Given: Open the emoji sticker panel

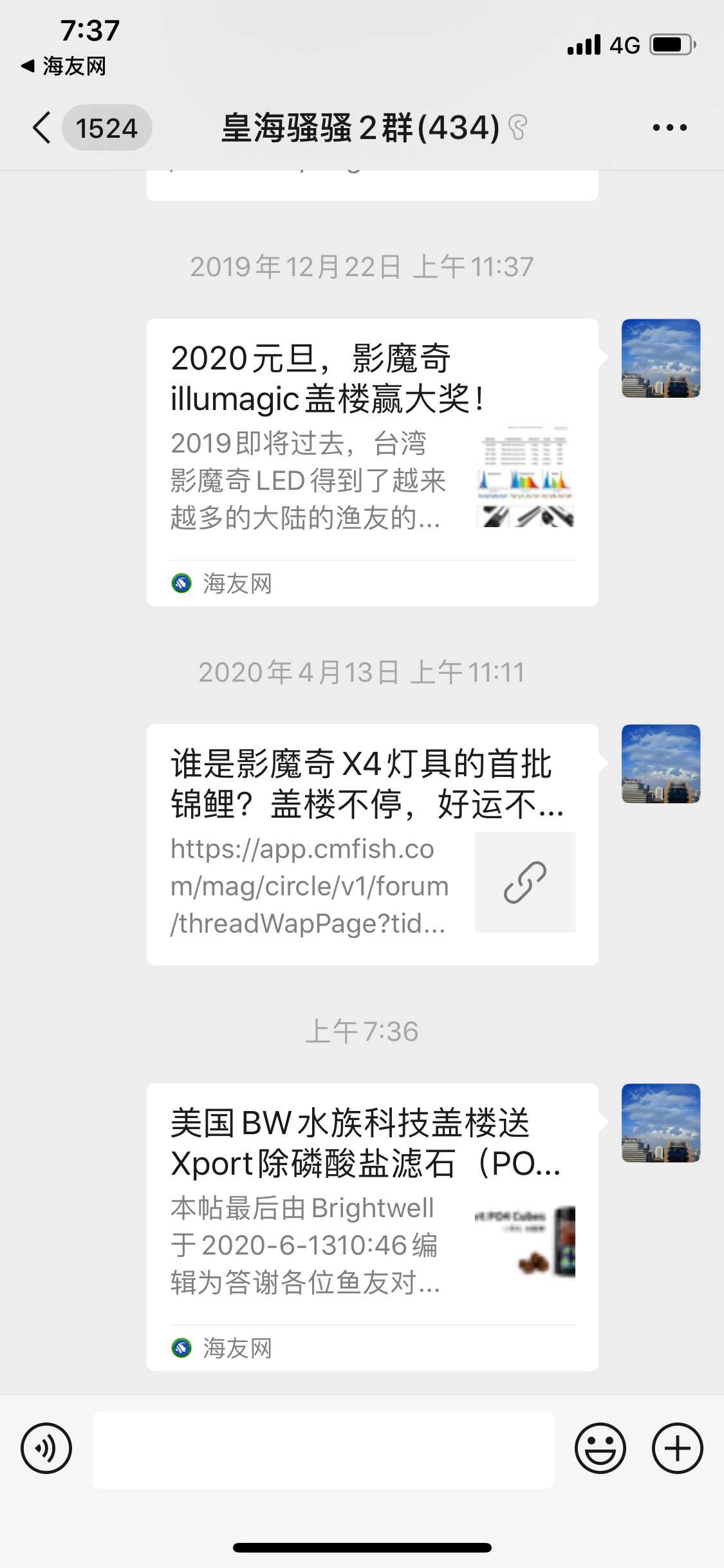Looking at the screenshot, I should 600,1448.
